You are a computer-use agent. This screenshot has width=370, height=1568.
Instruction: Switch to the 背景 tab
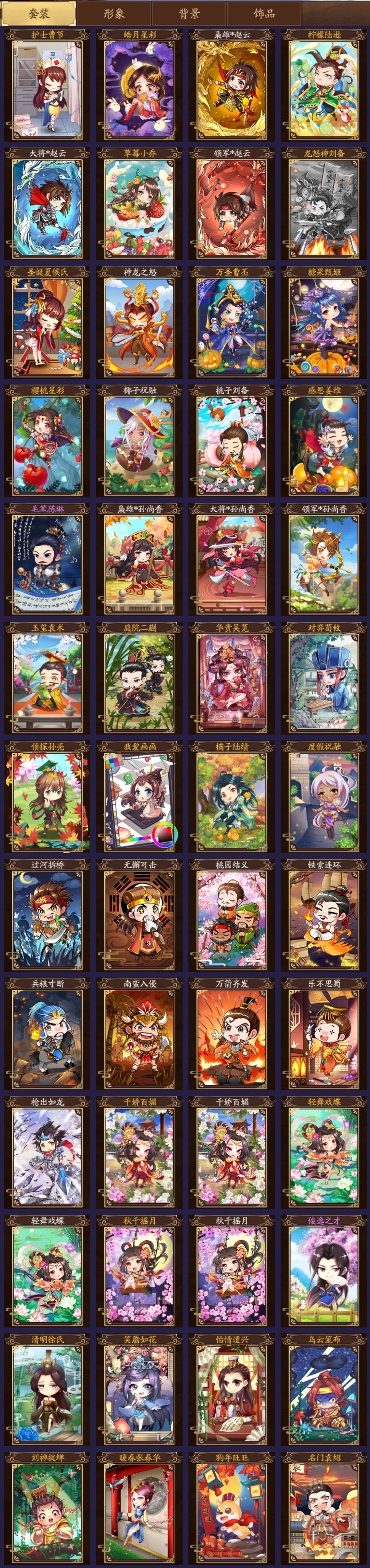pyautogui.click(x=189, y=13)
